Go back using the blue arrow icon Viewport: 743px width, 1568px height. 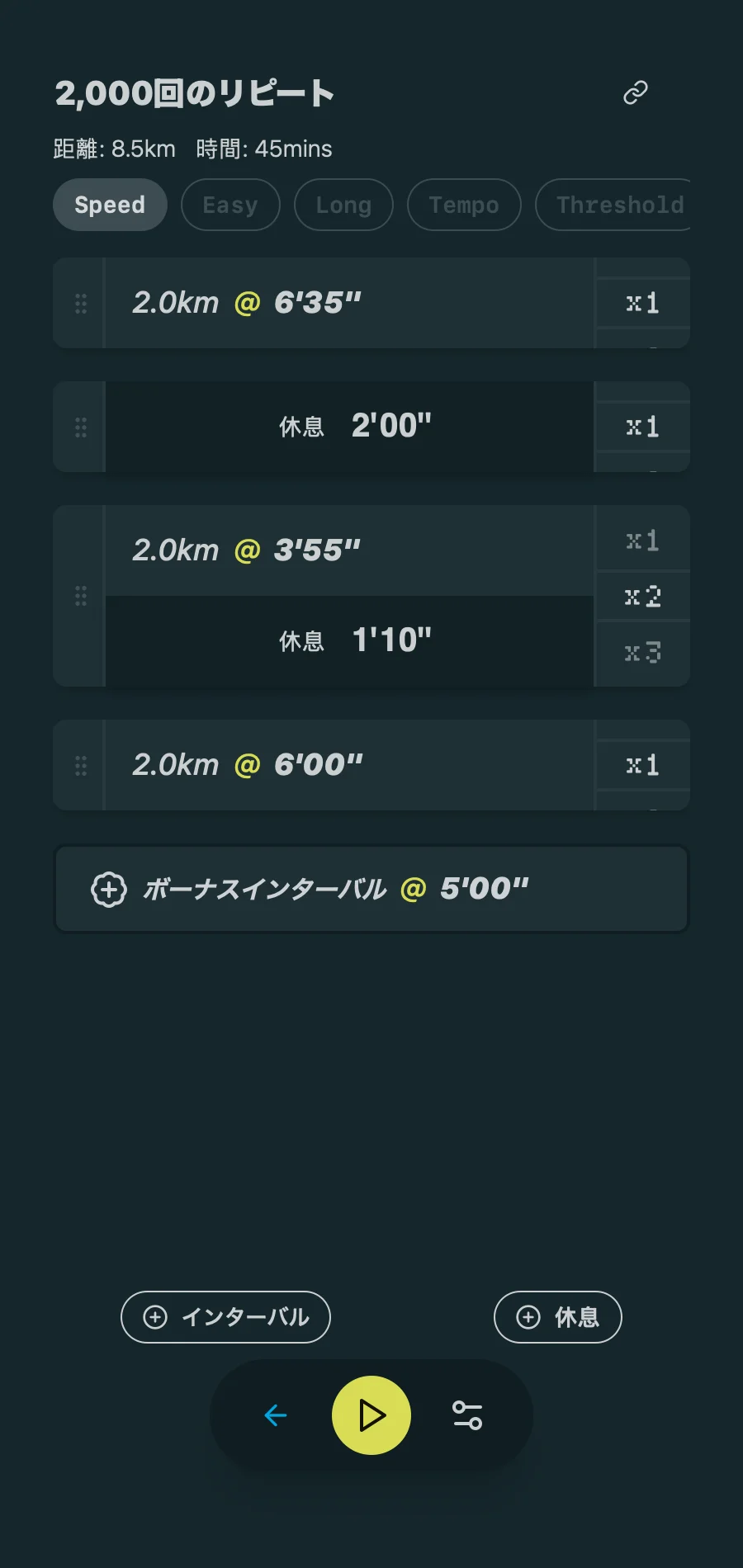click(276, 1415)
